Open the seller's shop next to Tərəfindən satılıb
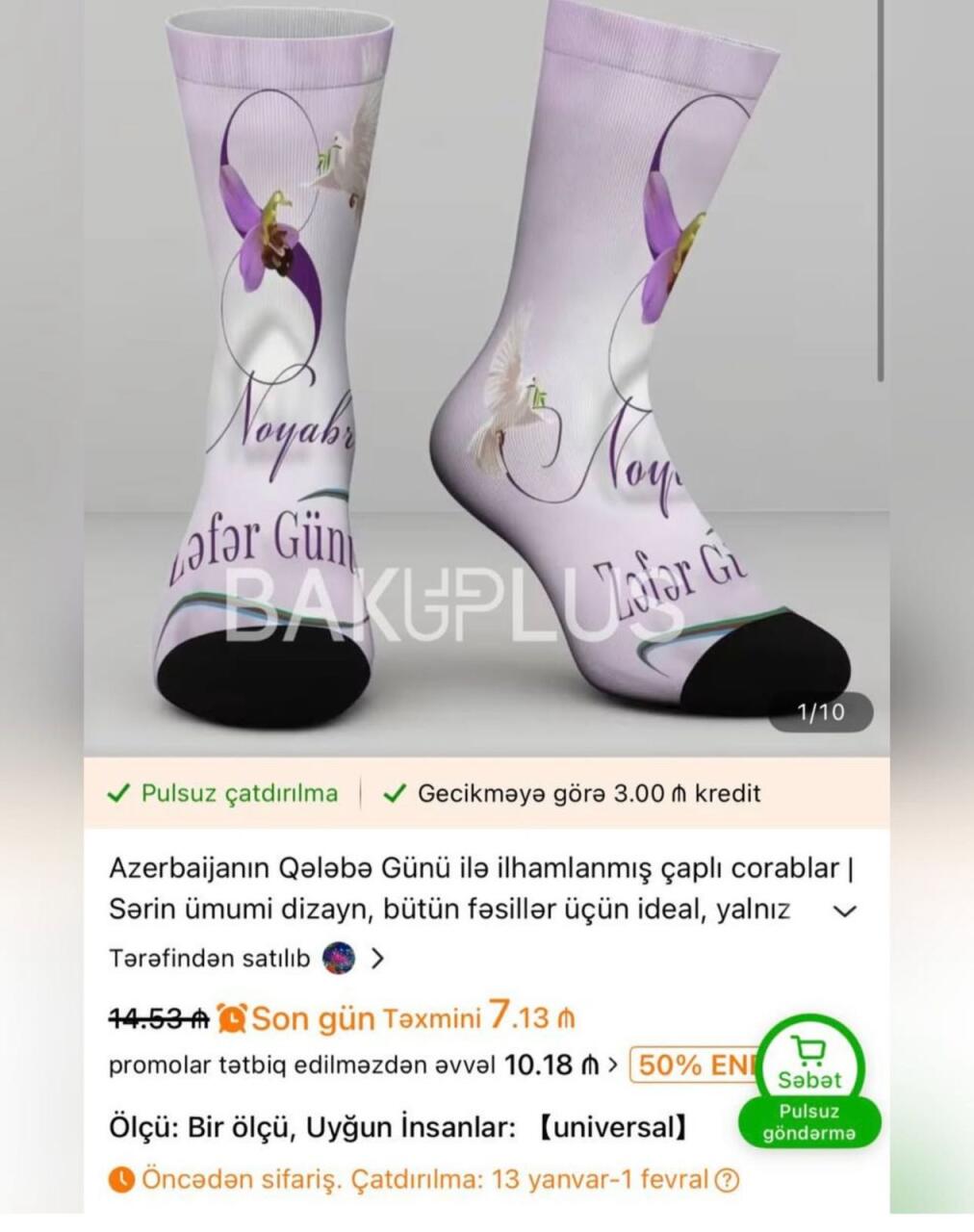 340,959
